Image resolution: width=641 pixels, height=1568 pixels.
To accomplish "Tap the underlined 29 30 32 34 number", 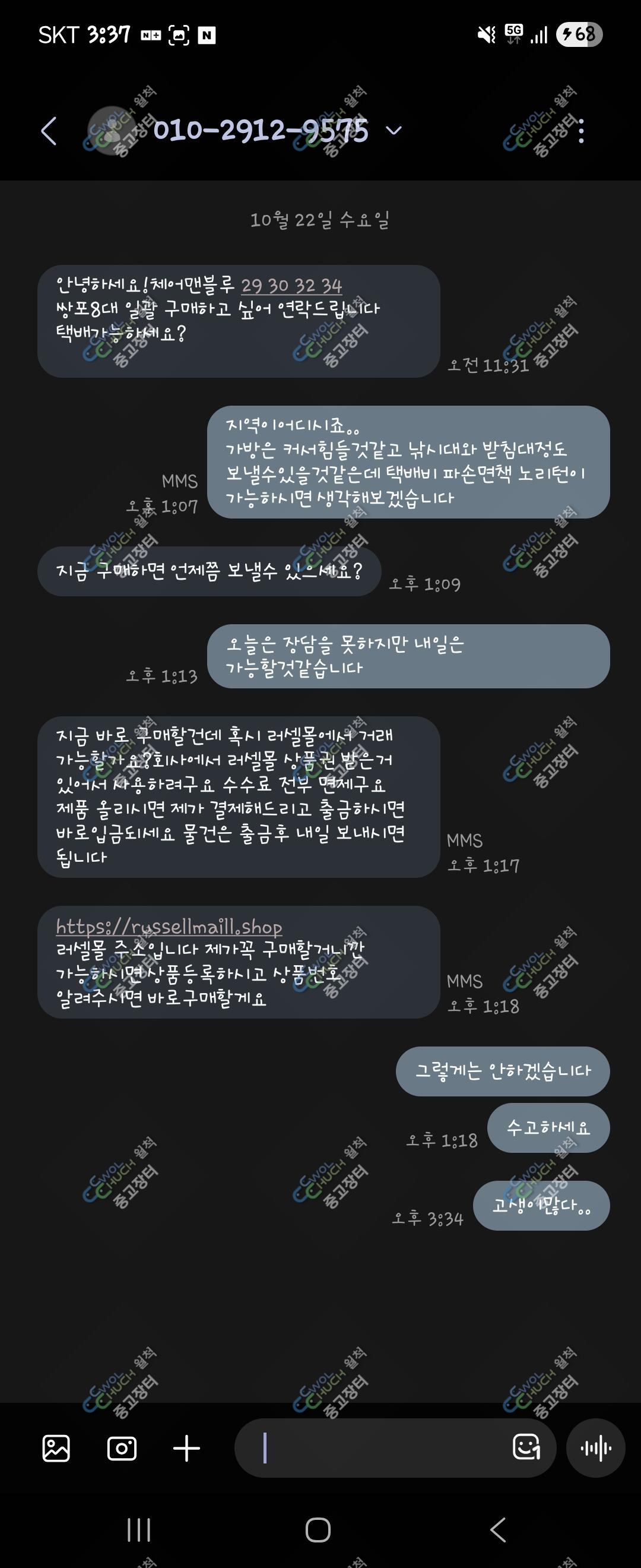I will (x=291, y=286).
